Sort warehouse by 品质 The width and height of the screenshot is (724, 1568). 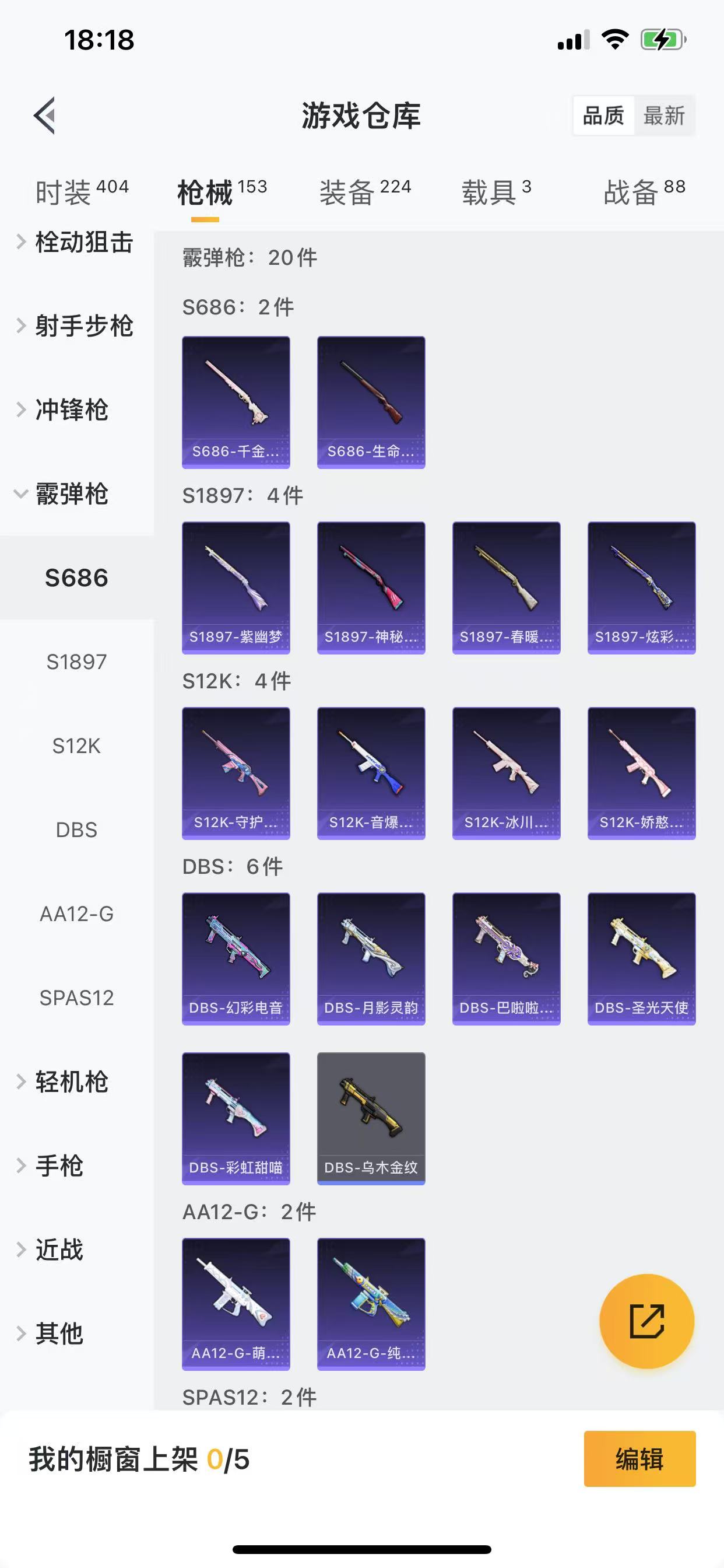(603, 115)
